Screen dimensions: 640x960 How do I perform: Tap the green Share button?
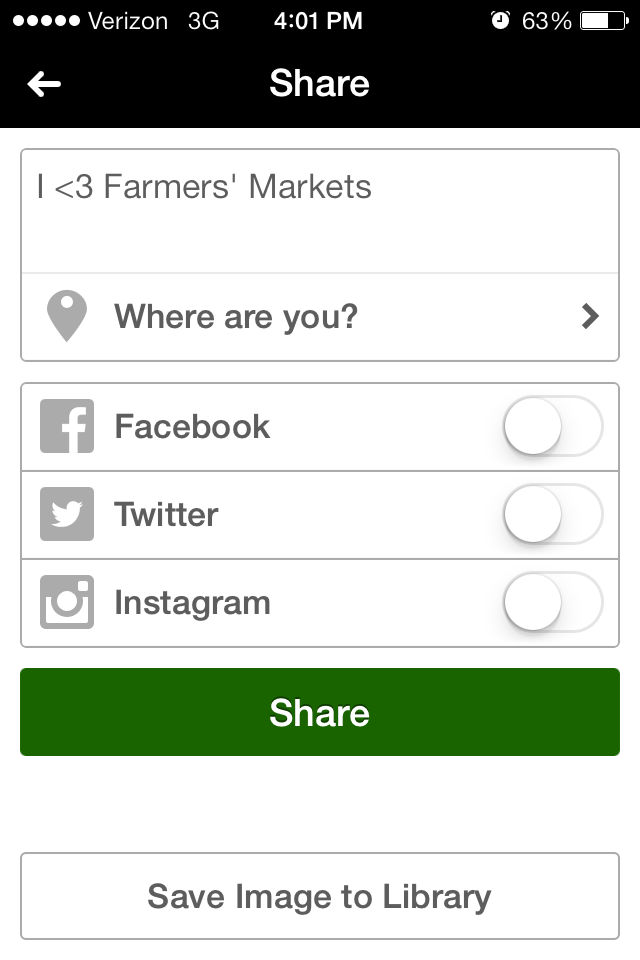320,712
